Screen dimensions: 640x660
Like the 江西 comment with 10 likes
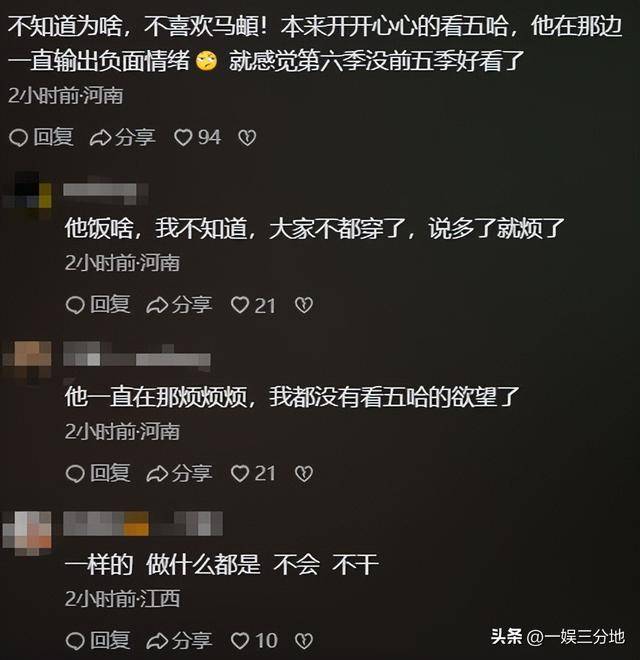[240, 640]
